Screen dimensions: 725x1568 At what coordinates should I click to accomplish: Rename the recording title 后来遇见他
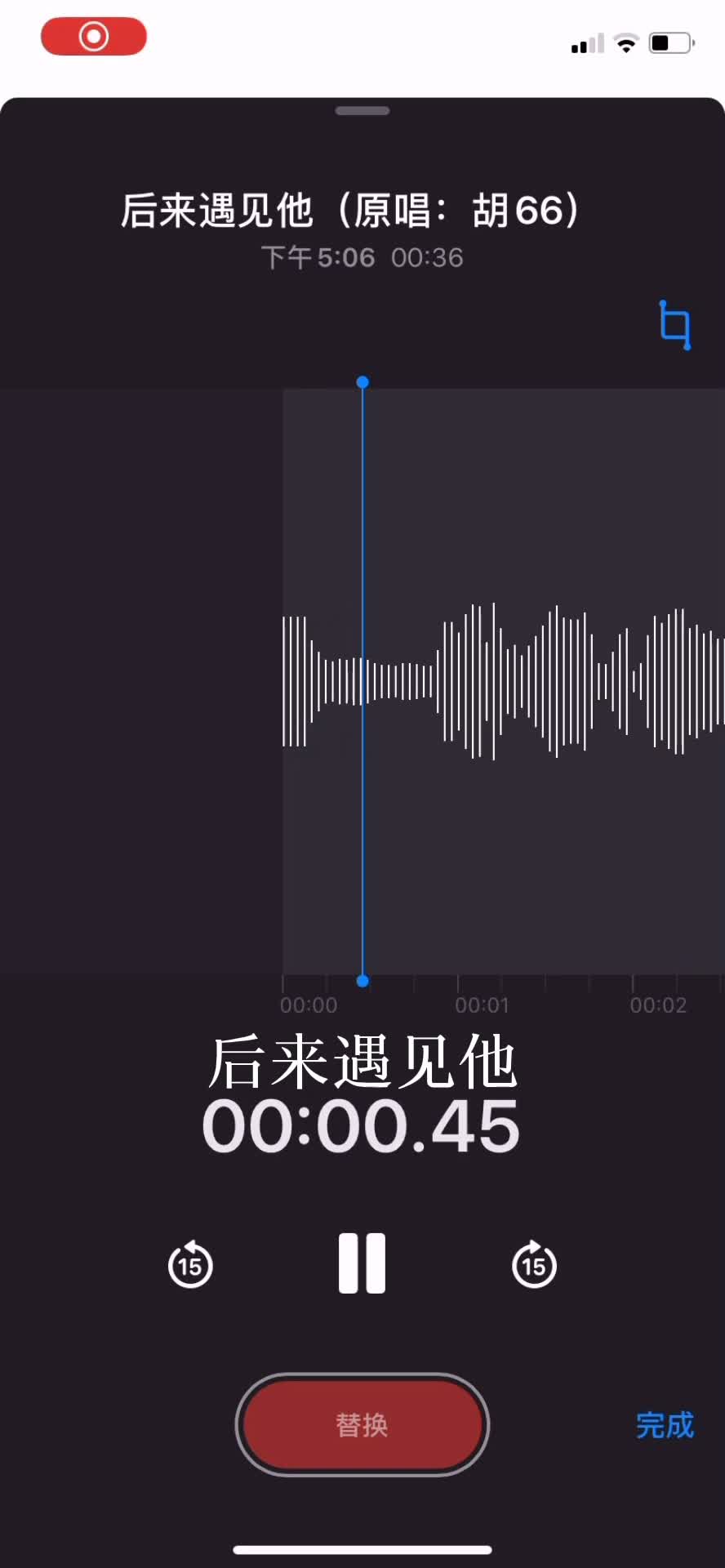click(x=351, y=211)
